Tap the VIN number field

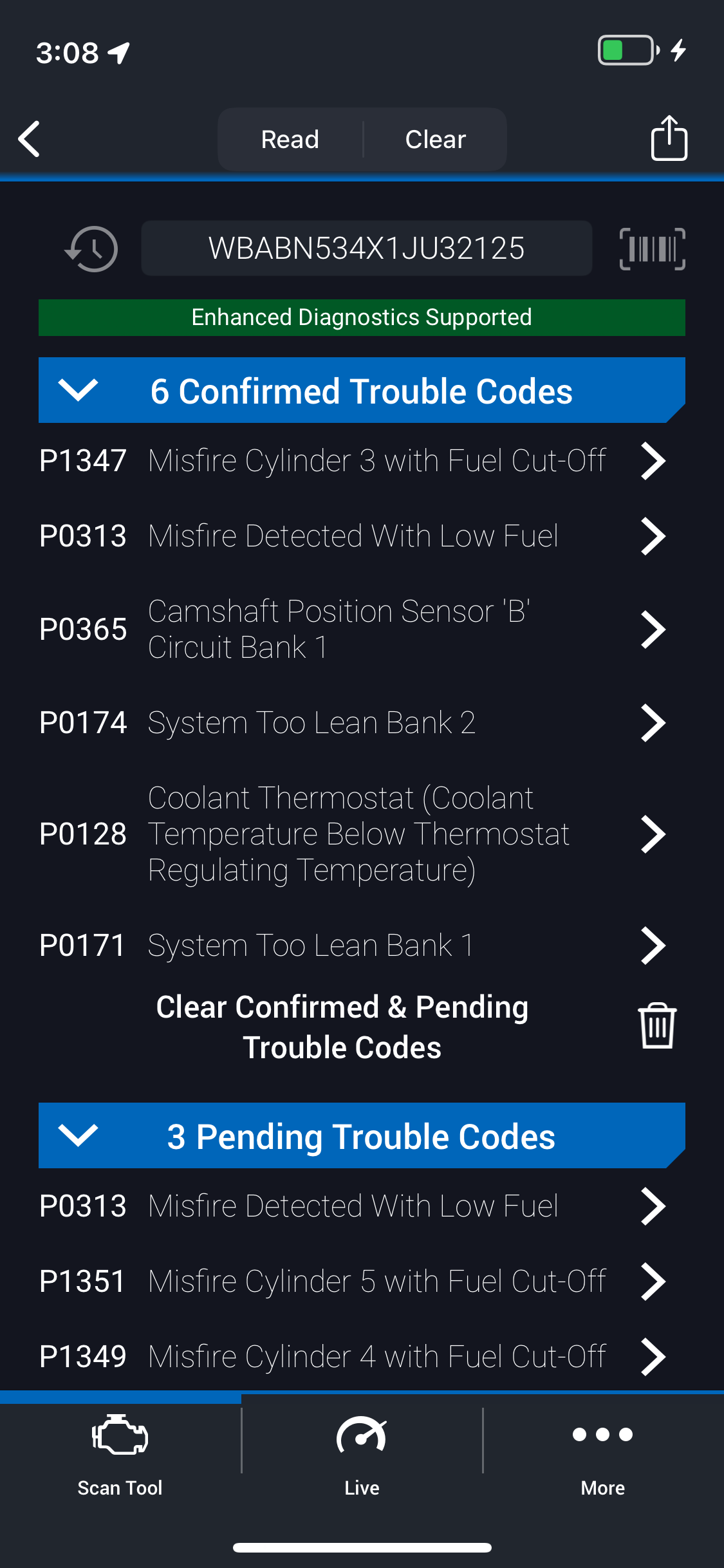(366, 248)
